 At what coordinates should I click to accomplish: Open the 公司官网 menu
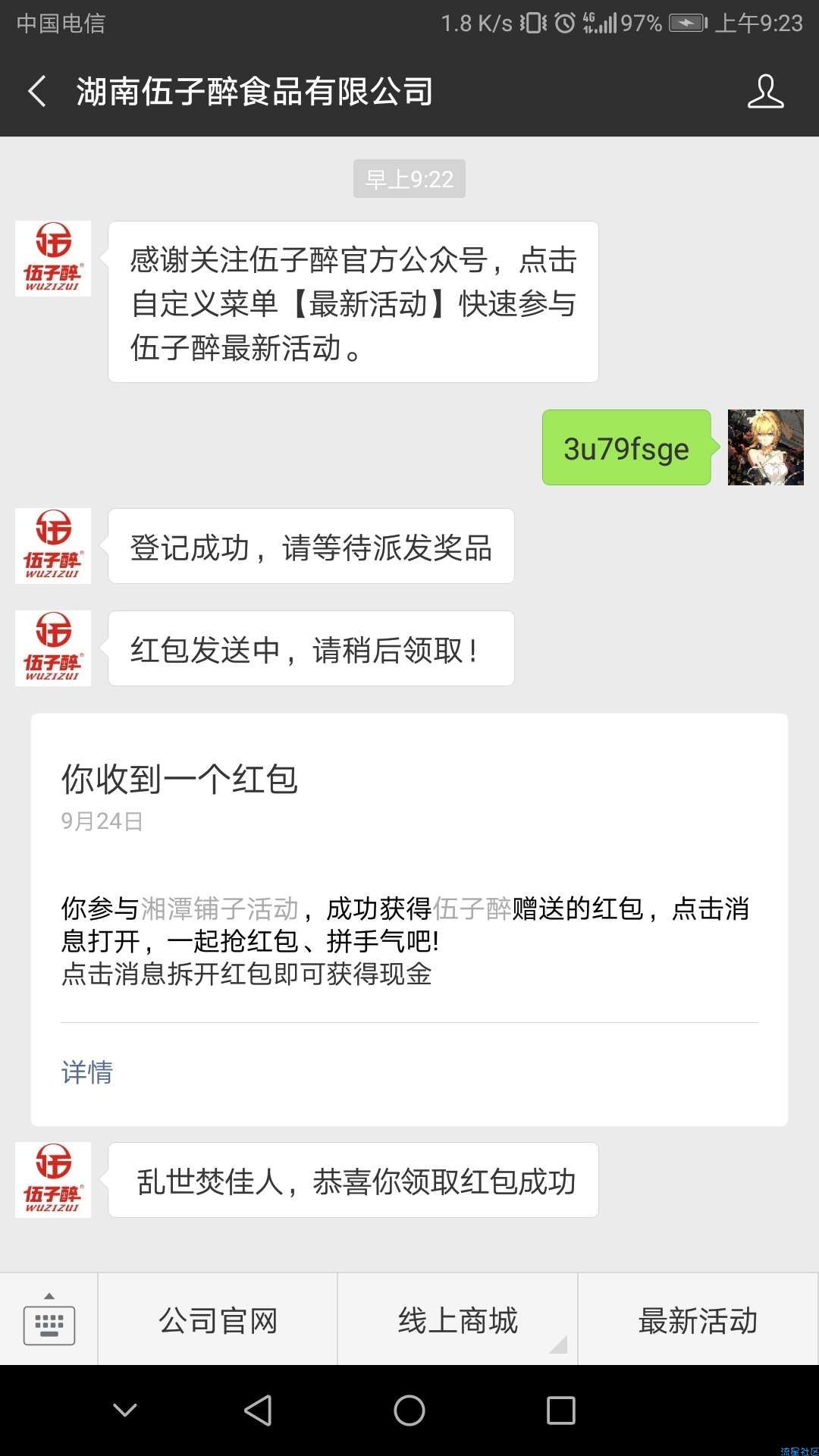(x=218, y=1320)
